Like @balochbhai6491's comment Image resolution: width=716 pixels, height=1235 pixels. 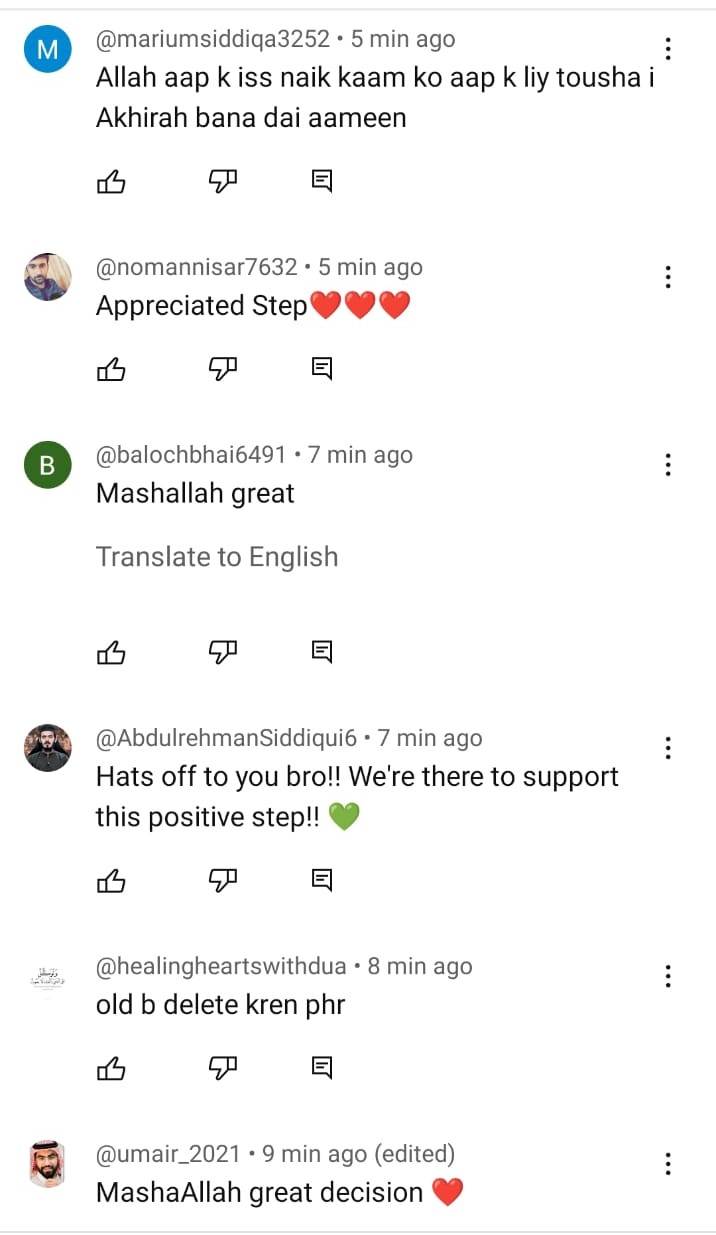111,653
